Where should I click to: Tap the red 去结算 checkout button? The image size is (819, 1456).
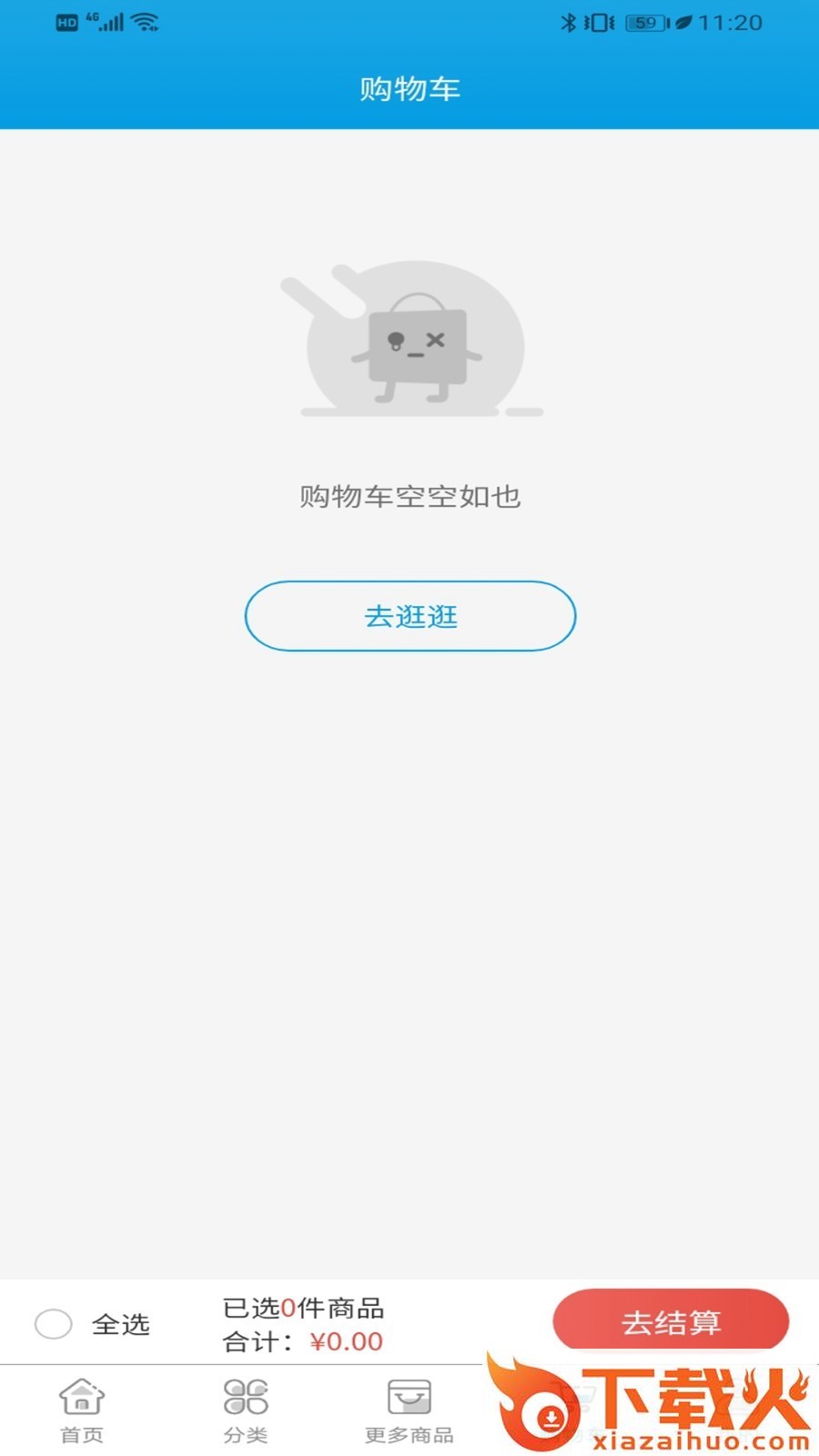tap(672, 1320)
